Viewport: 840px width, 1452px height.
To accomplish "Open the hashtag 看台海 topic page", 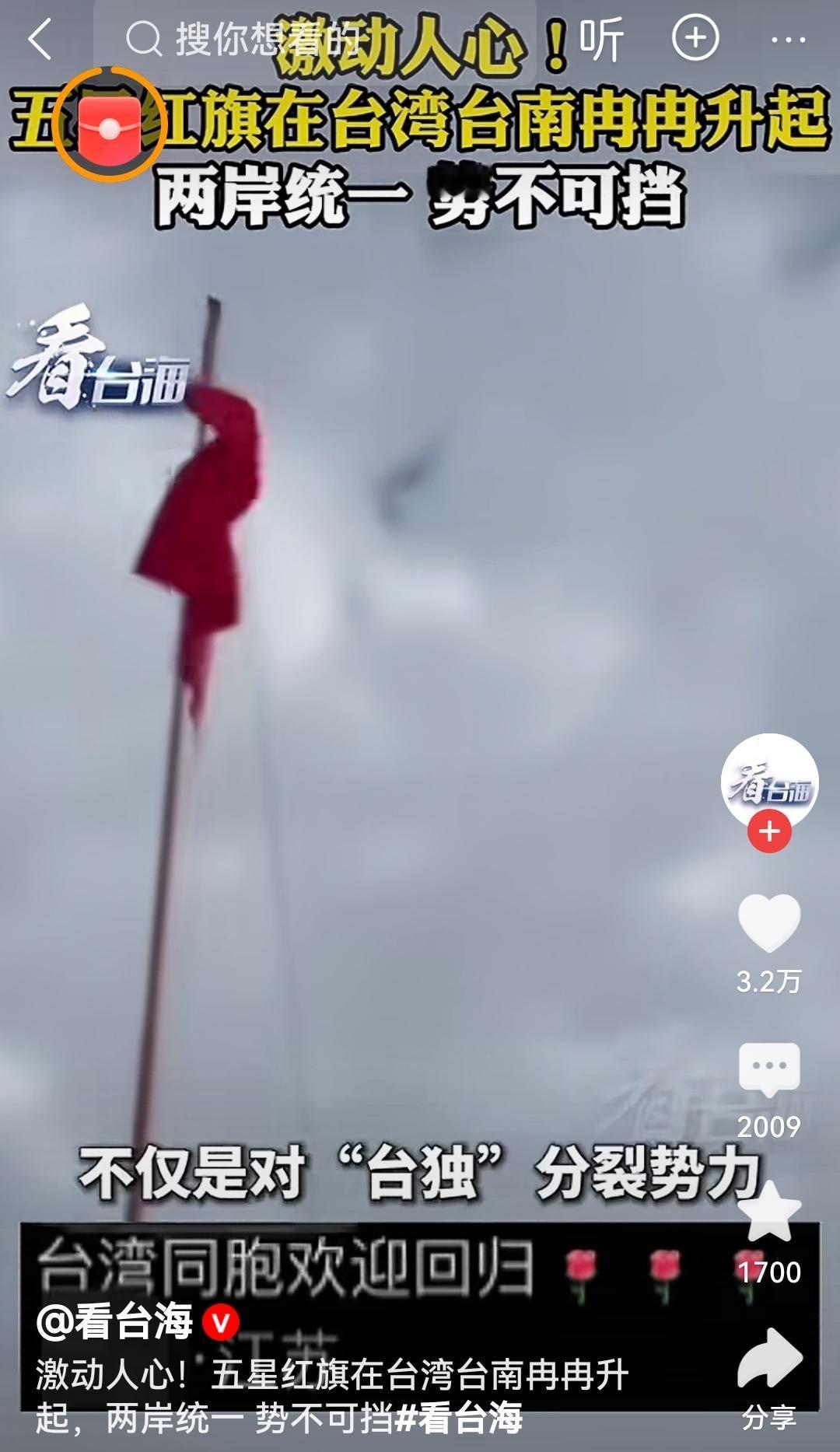I will pyautogui.click(x=451, y=1415).
